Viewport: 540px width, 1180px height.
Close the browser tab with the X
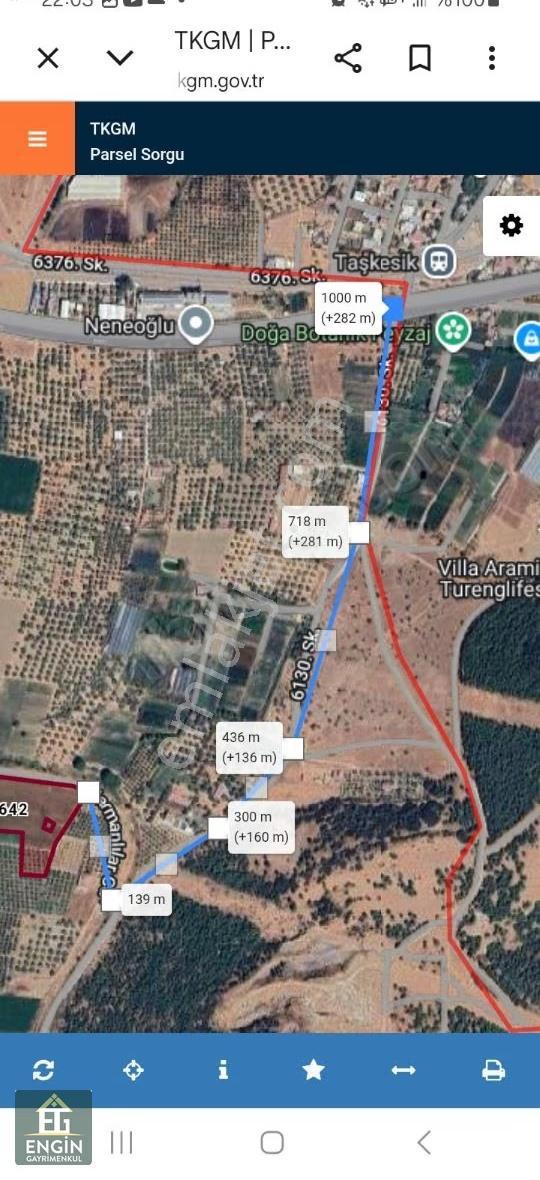[x=48, y=58]
